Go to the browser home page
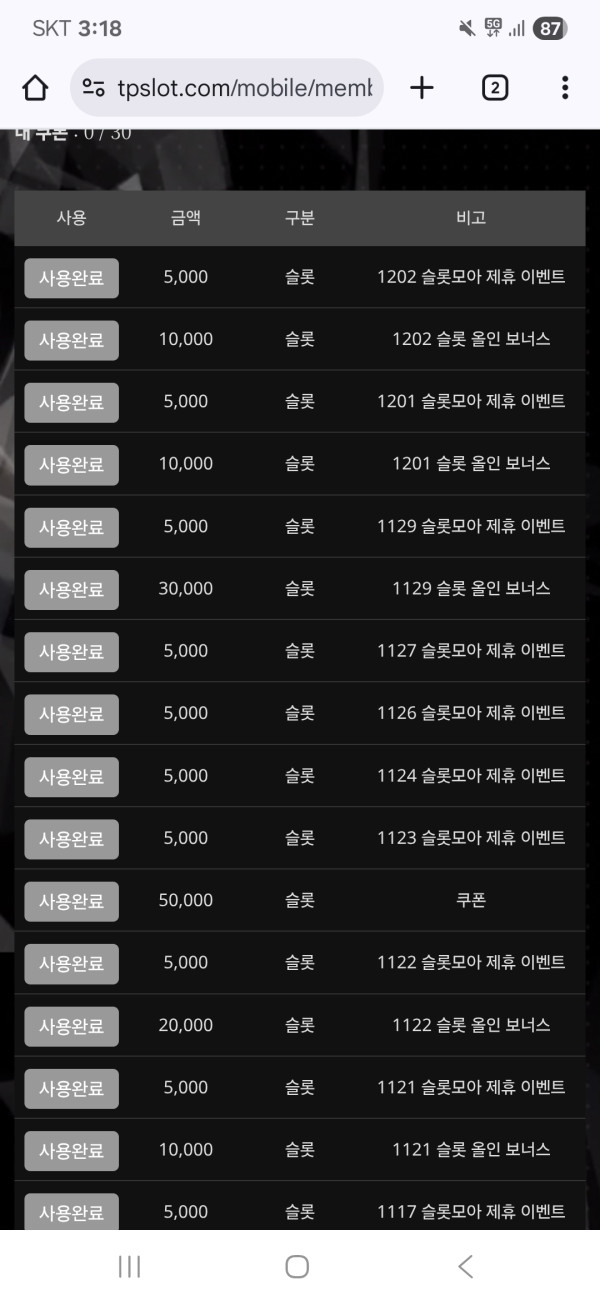The height and width of the screenshot is (1300, 600). pos(35,88)
